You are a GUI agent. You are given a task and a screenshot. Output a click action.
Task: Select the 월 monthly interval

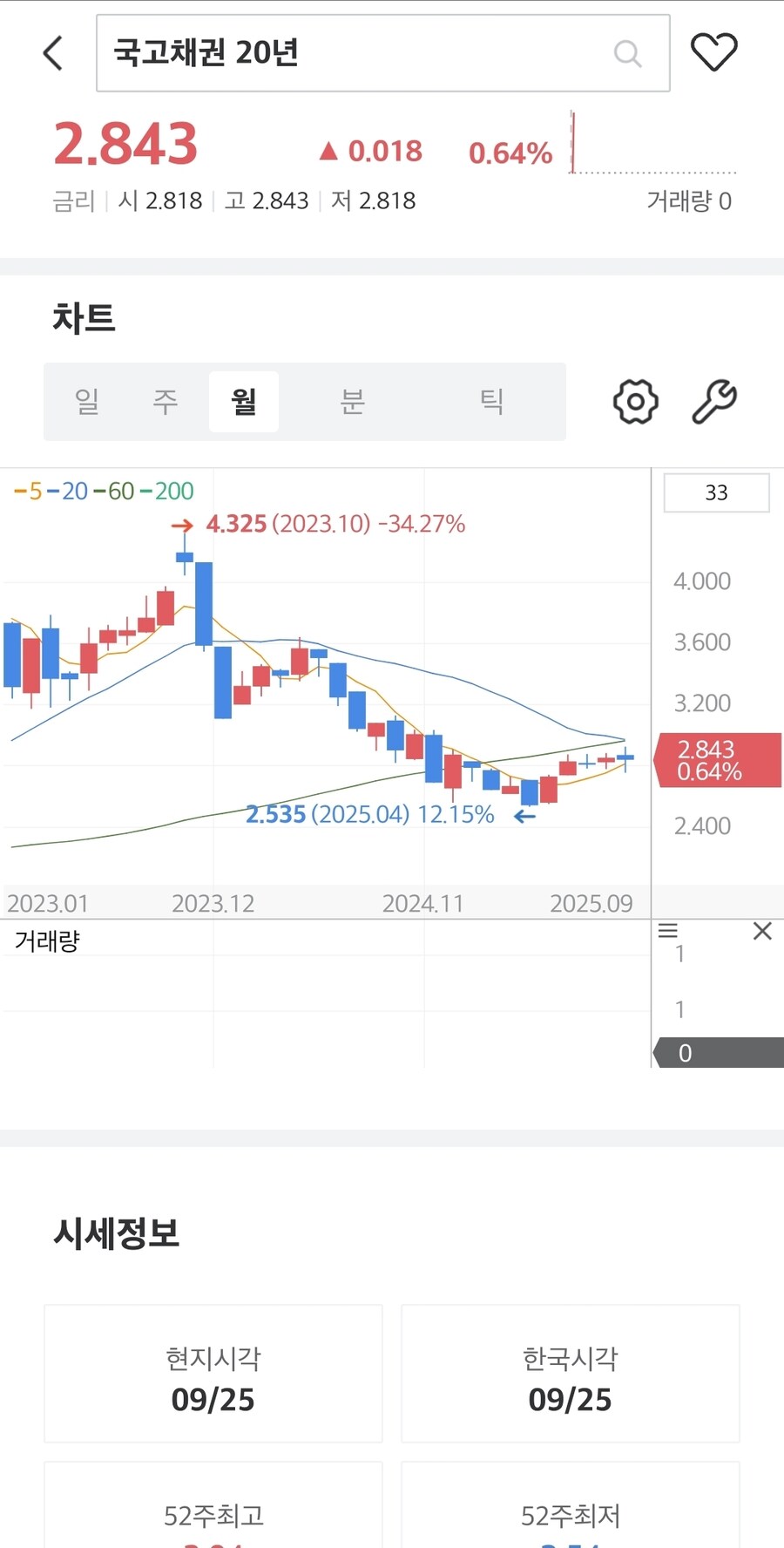click(243, 402)
